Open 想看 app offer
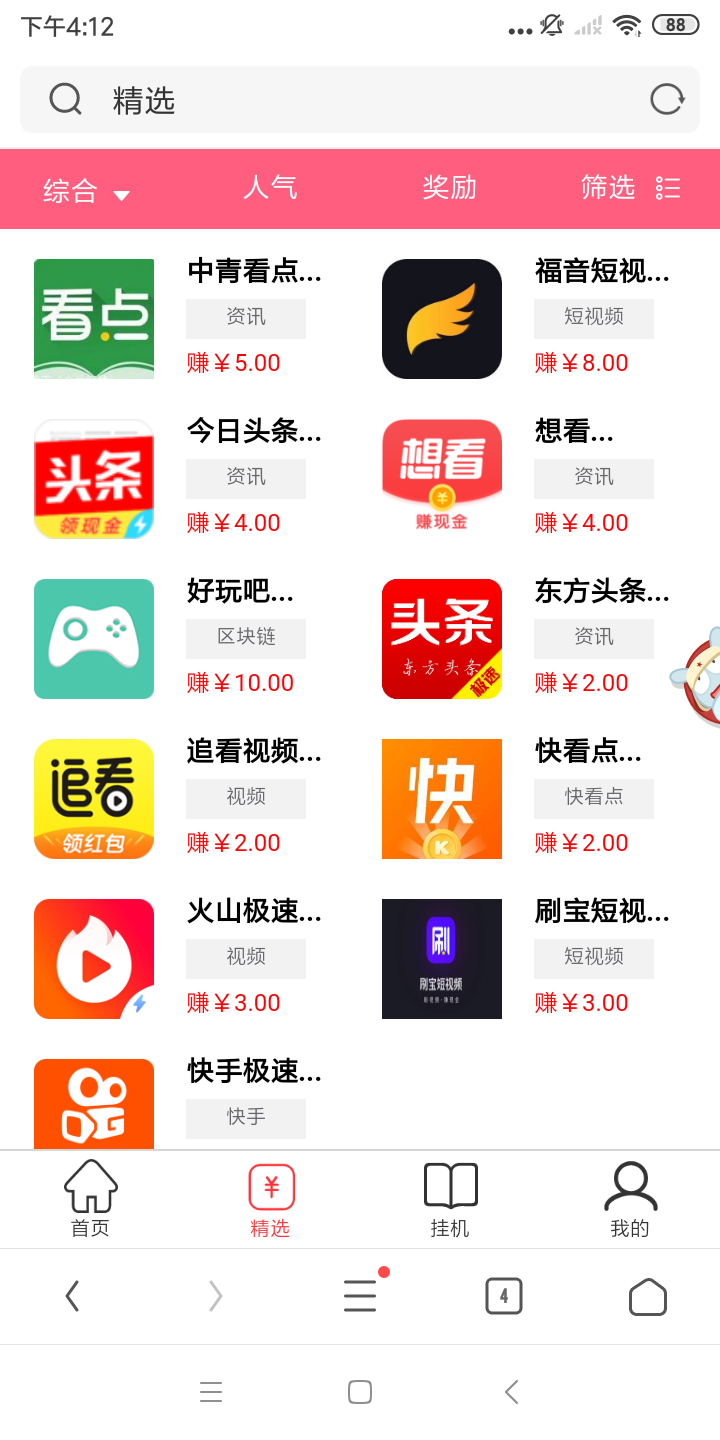The width and height of the screenshot is (720, 1440). [528, 479]
